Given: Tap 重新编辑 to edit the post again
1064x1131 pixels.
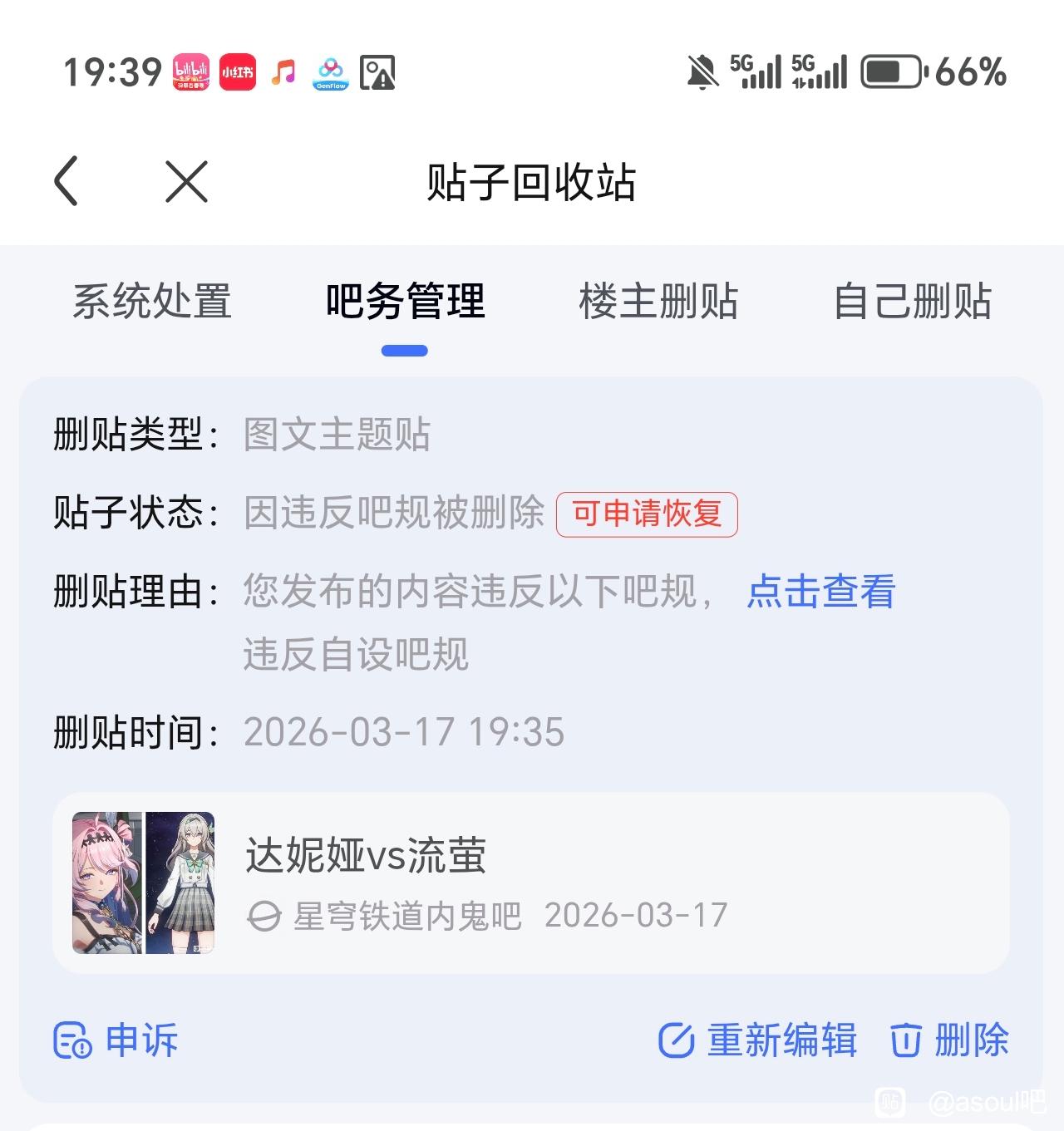Looking at the screenshot, I should (757, 1040).
